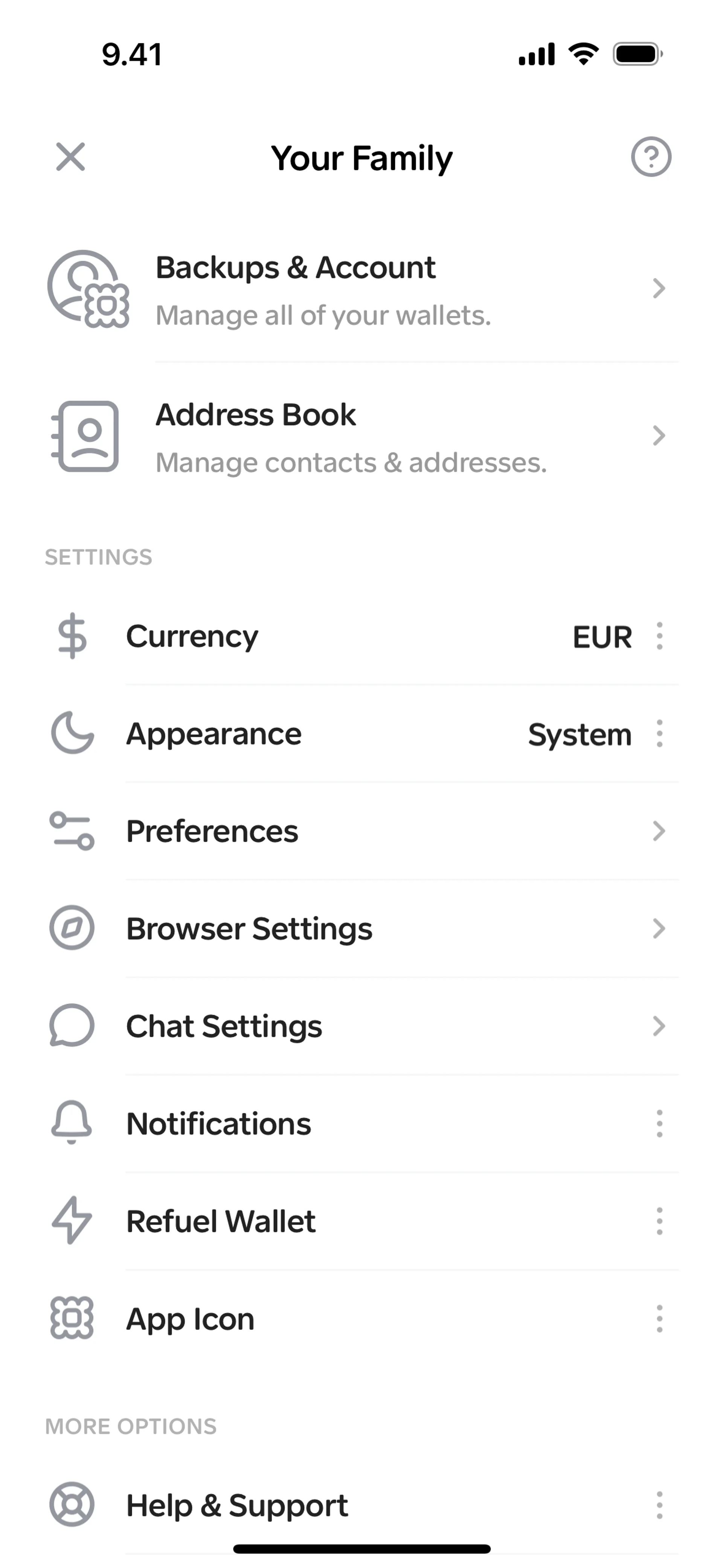The image size is (723, 1568).
Task: Open the help question mark icon
Action: (651, 157)
